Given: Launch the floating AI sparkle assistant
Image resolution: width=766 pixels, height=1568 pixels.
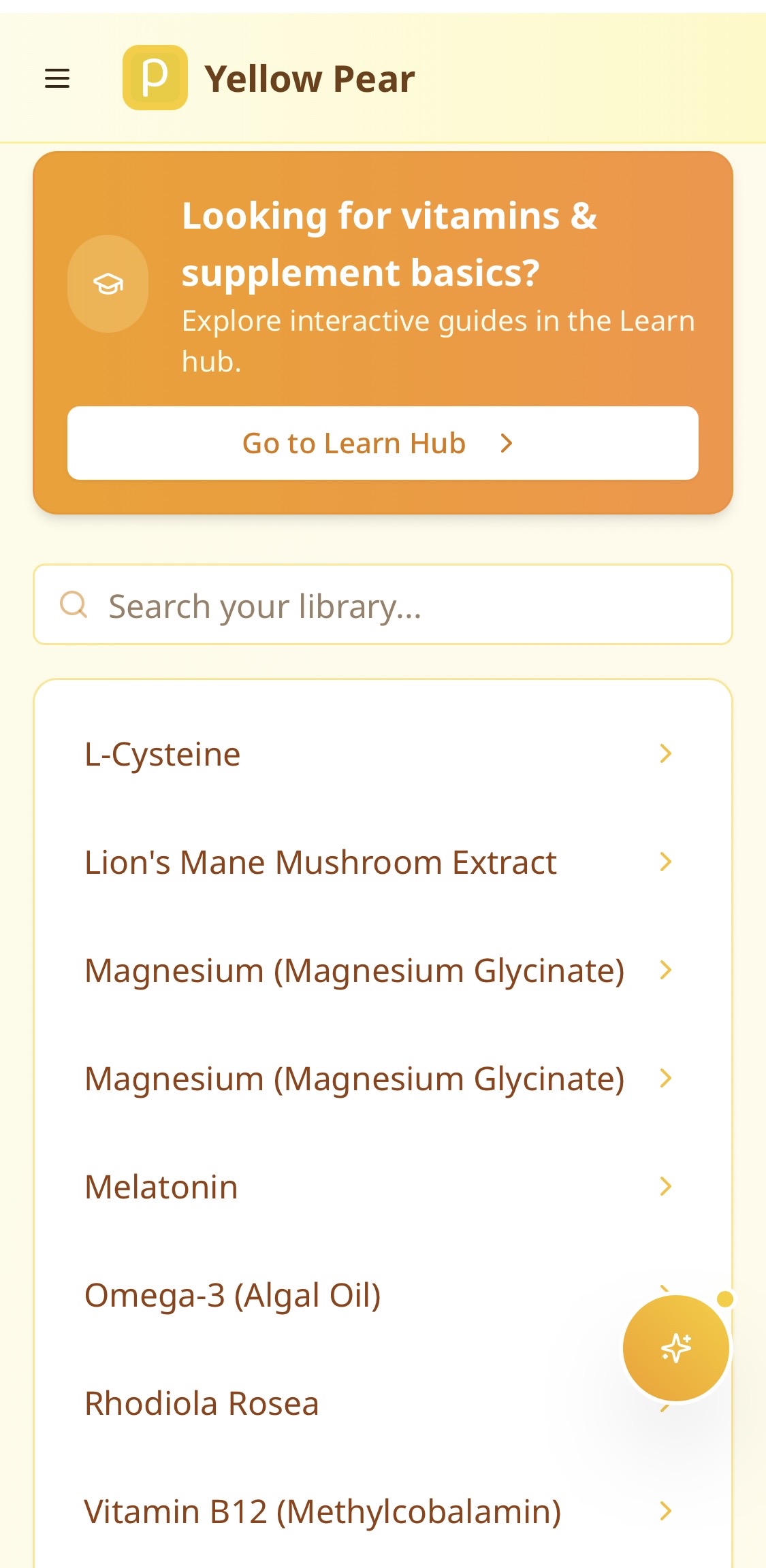Looking at the screenshot, I should 675,1347.
